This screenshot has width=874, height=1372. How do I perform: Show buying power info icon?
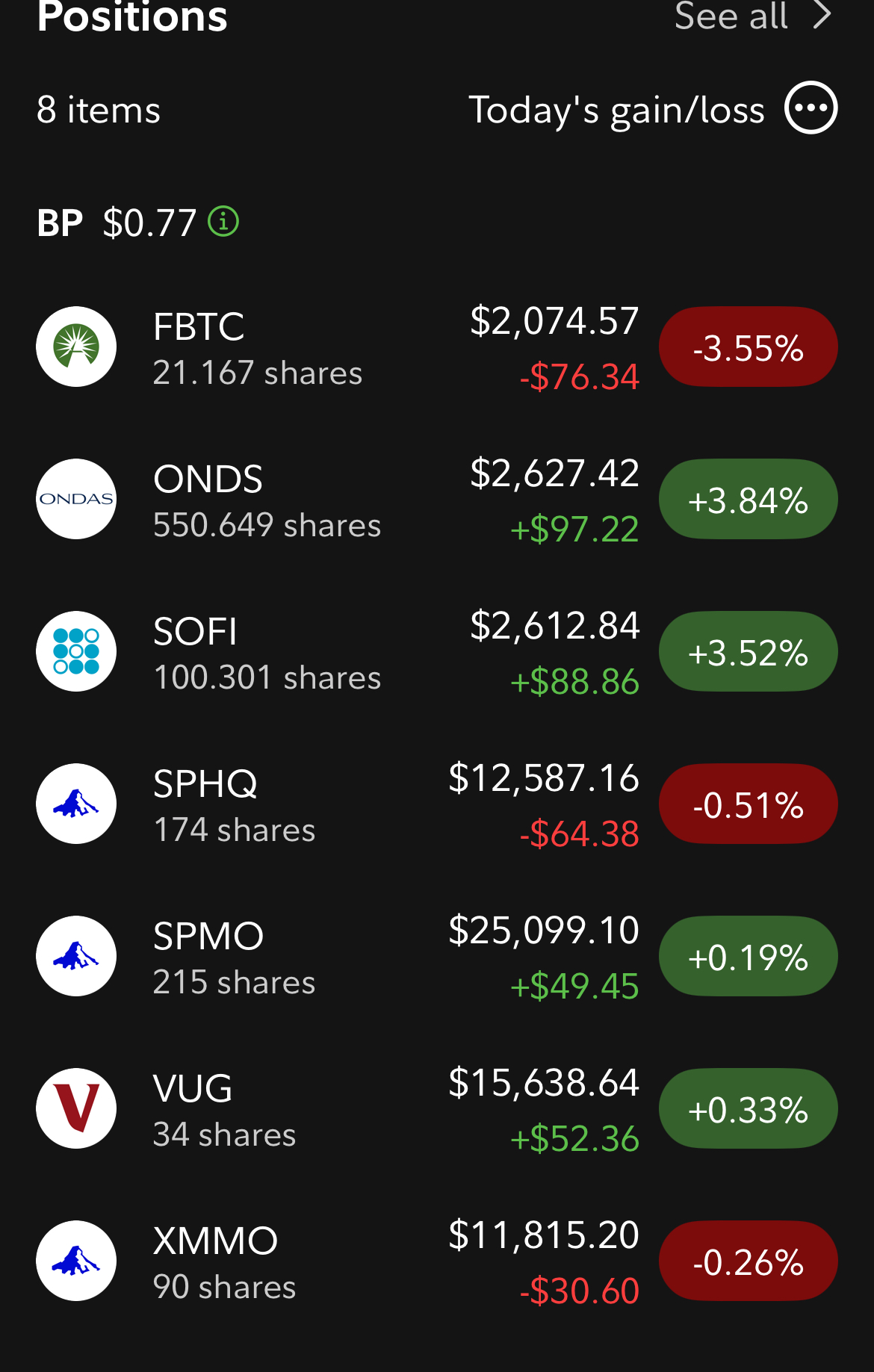tap(223, 222)
